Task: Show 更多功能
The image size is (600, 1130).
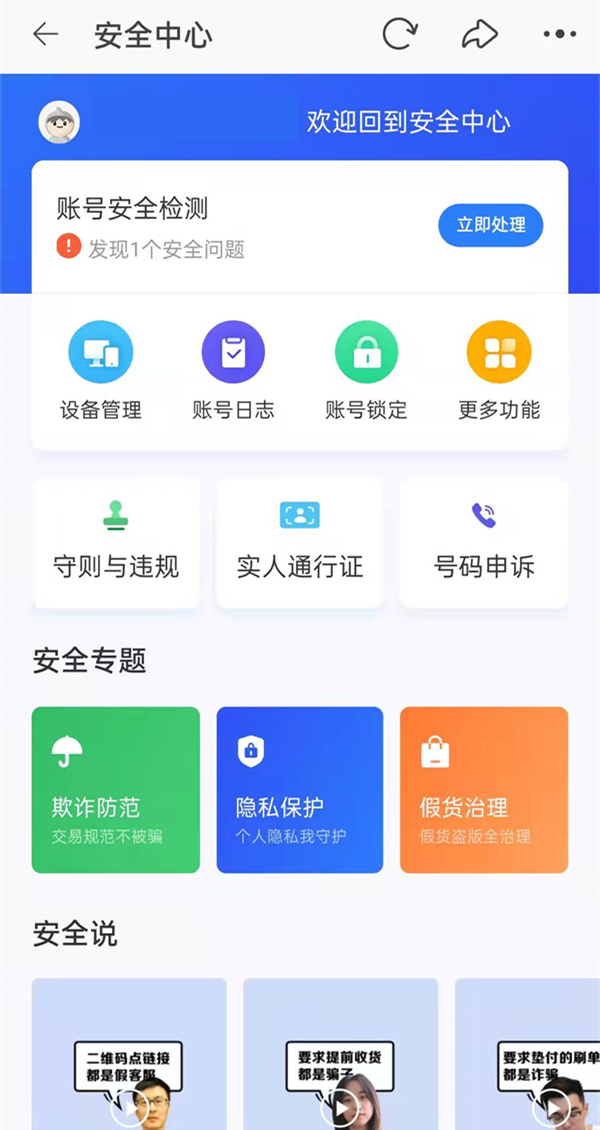Action: click(x=499, y=370)
